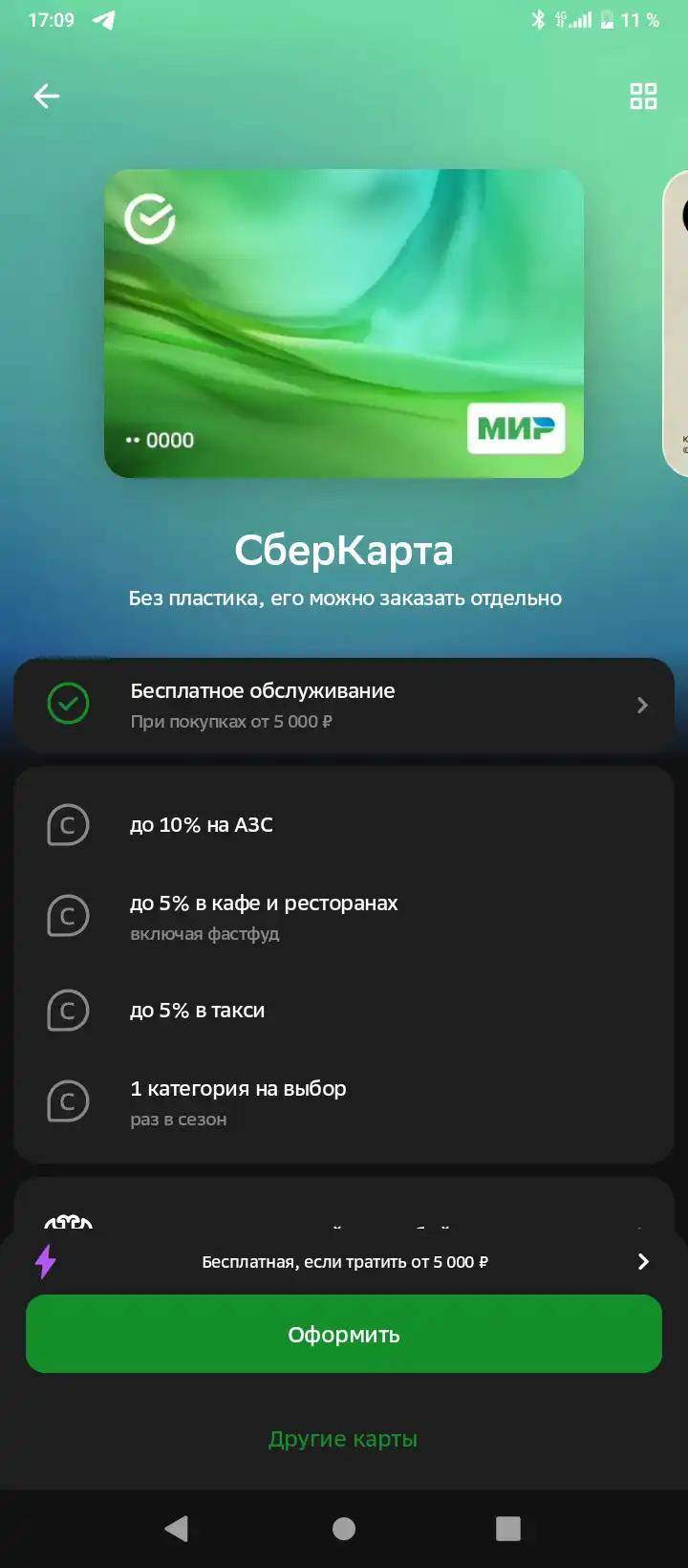Open the free-if-spending-5000₽ info row
The image size is (688, 1568).
tap(344, 1262)
